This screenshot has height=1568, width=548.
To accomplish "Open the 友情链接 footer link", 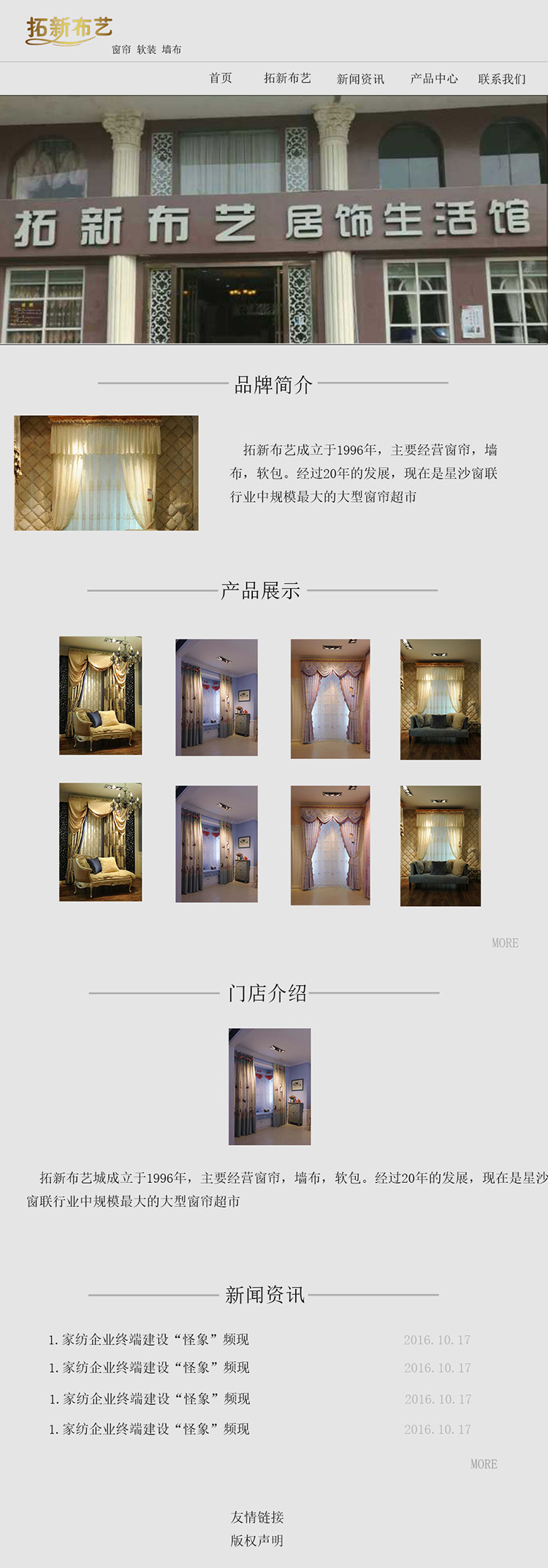I will pyautogui.click(x=257, y=1518).
